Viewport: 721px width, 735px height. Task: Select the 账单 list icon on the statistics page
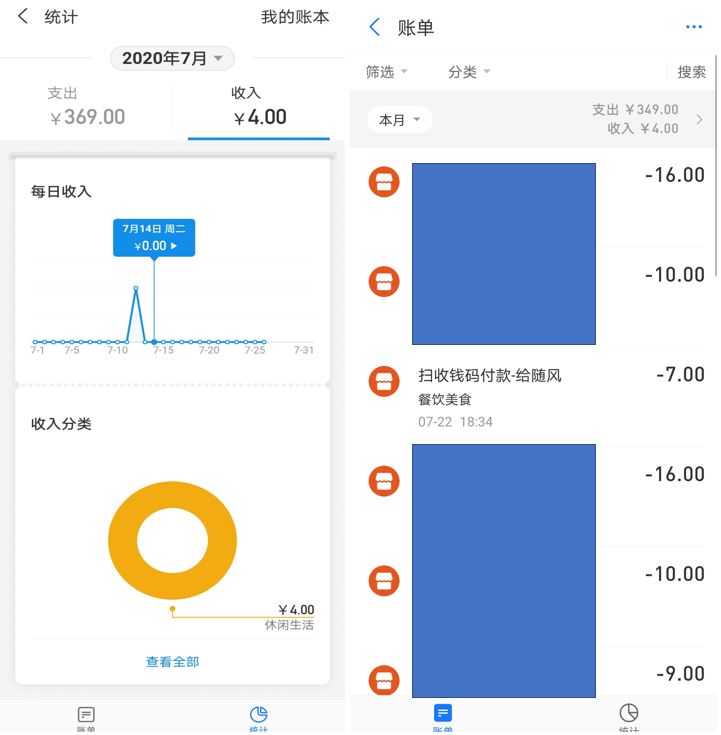click(x=86, y=715)
